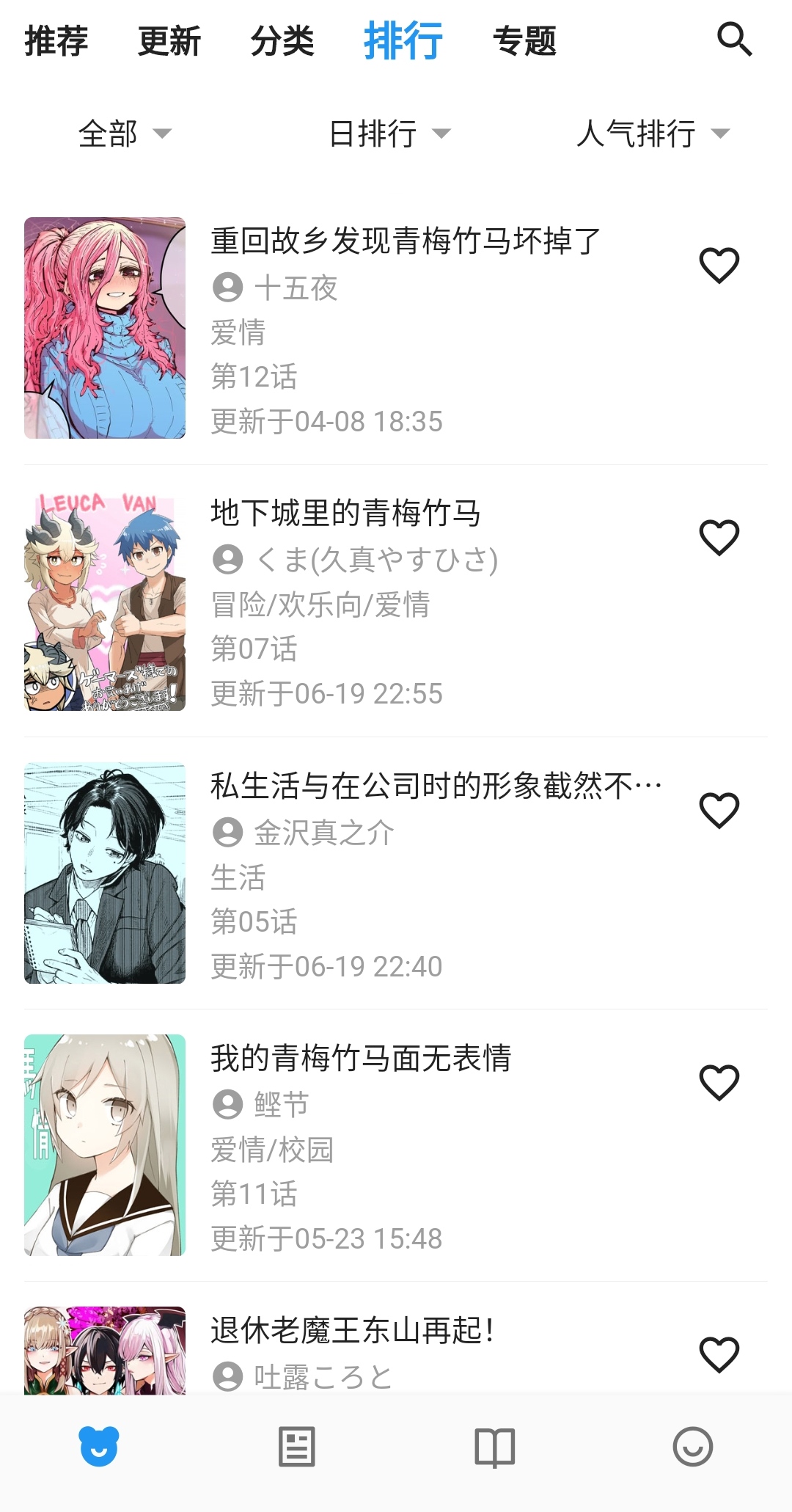Open the manga 重回故乡发现青梅竹马坏掉了
This screenshot has height=1512, width=792.
[x=406, y=241]
